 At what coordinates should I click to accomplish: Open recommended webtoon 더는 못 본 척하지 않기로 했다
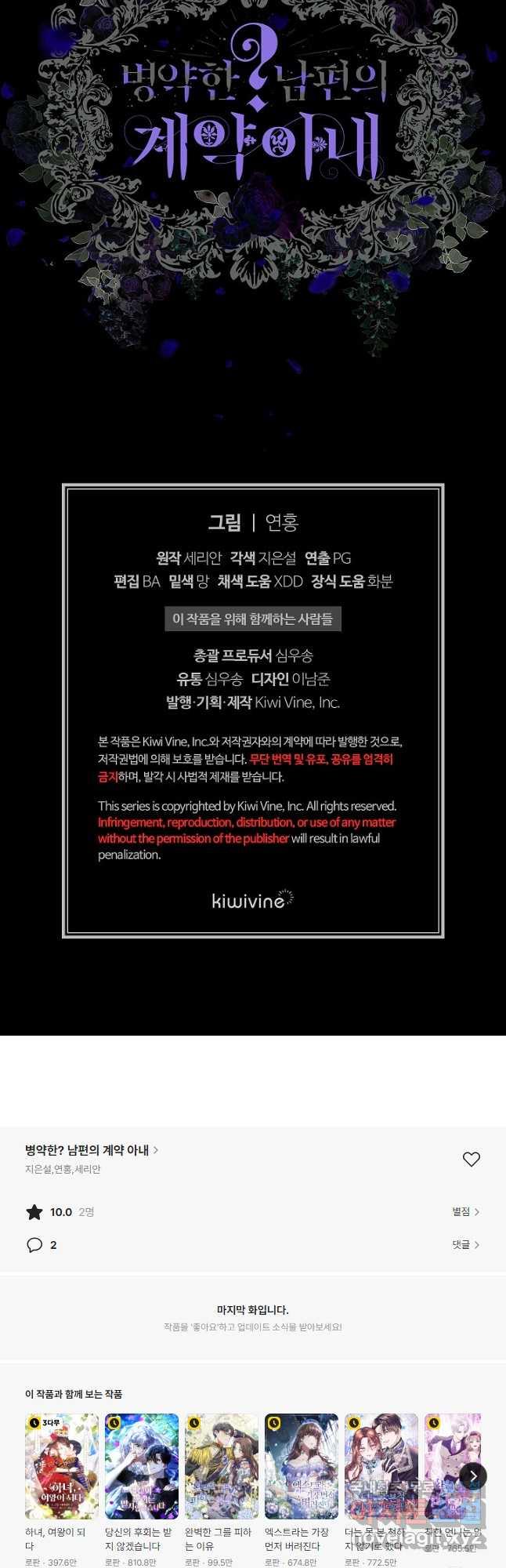381,1465
